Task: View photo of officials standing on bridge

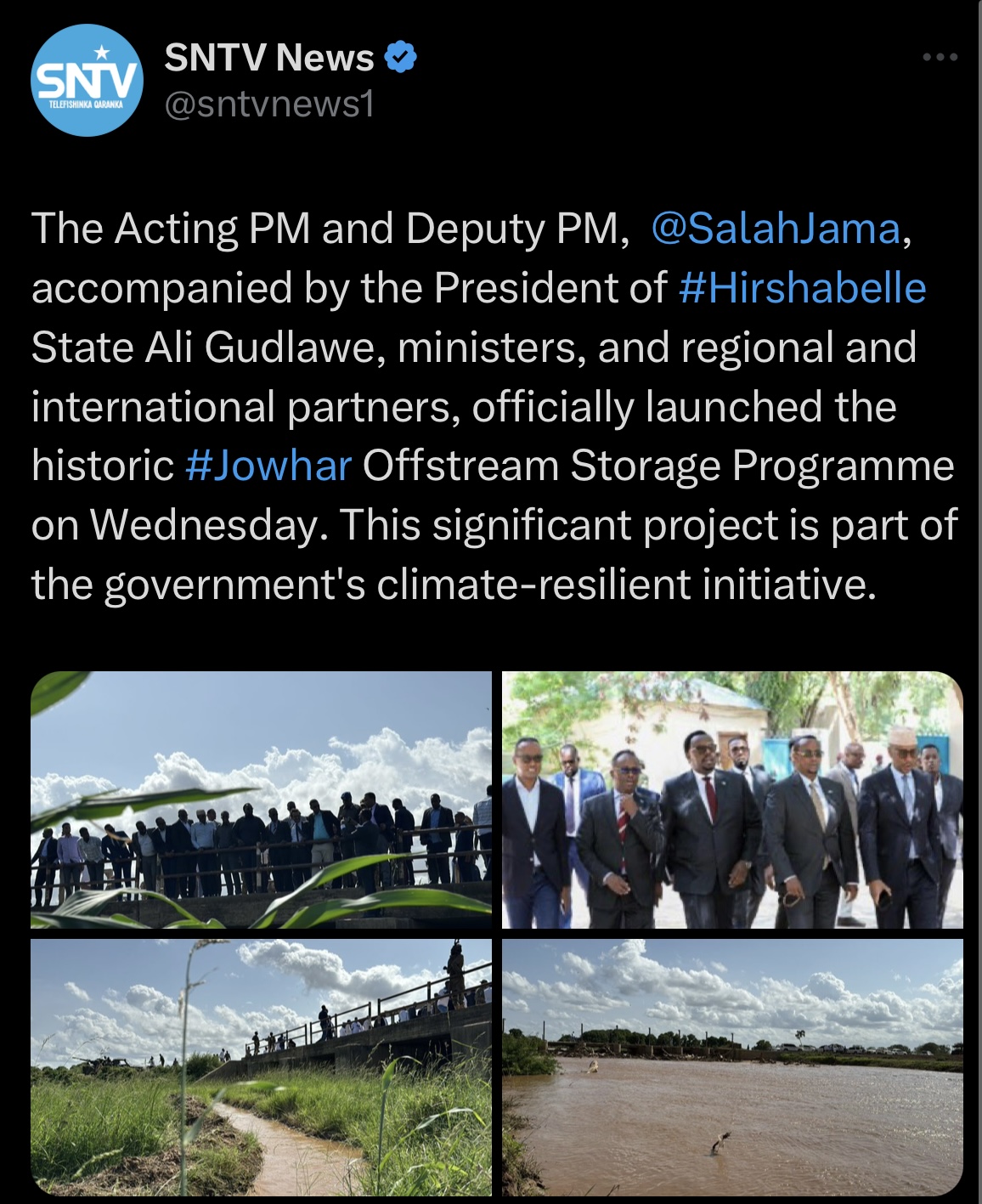Action: (261, 800)
